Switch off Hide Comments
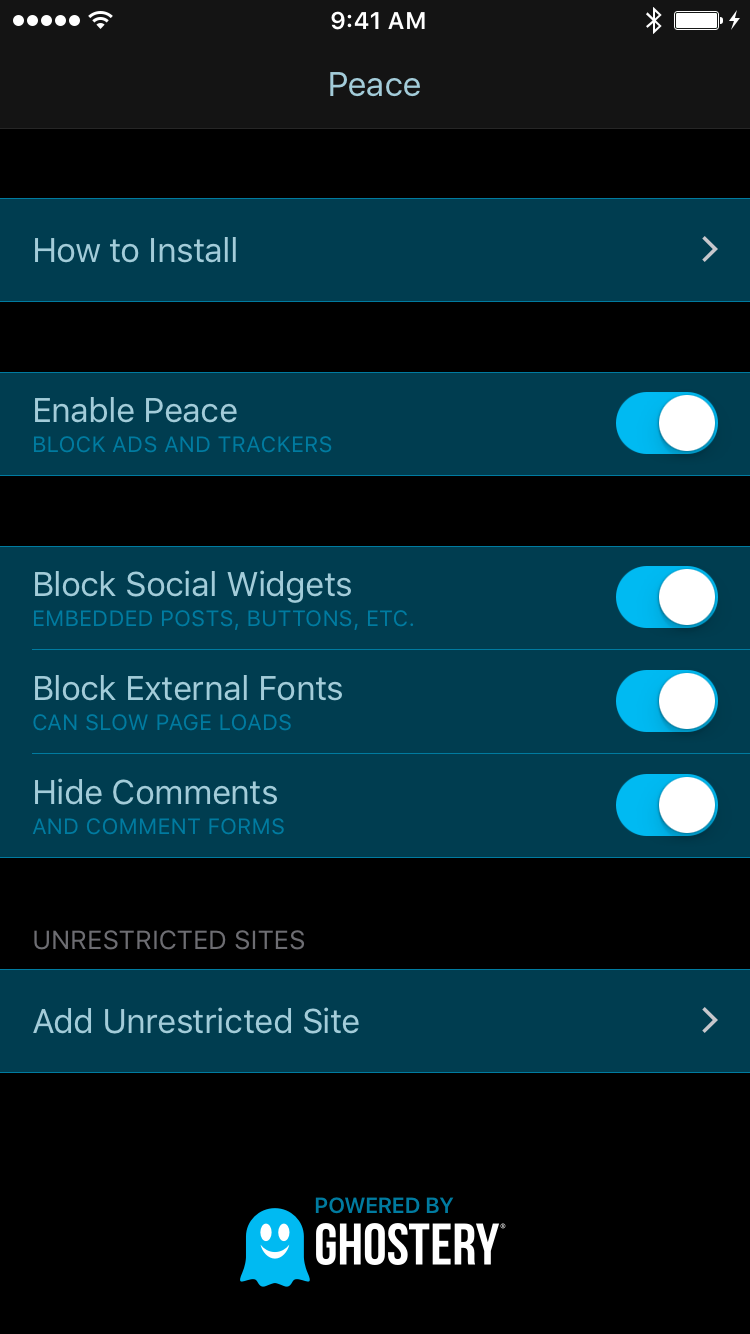 click(x=666, y=805)
